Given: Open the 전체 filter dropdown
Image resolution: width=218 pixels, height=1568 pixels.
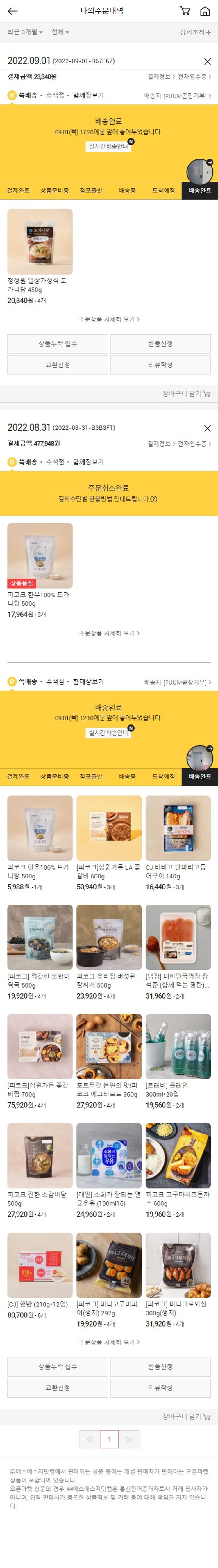Looking at the screenshot, I should [60, 32].
